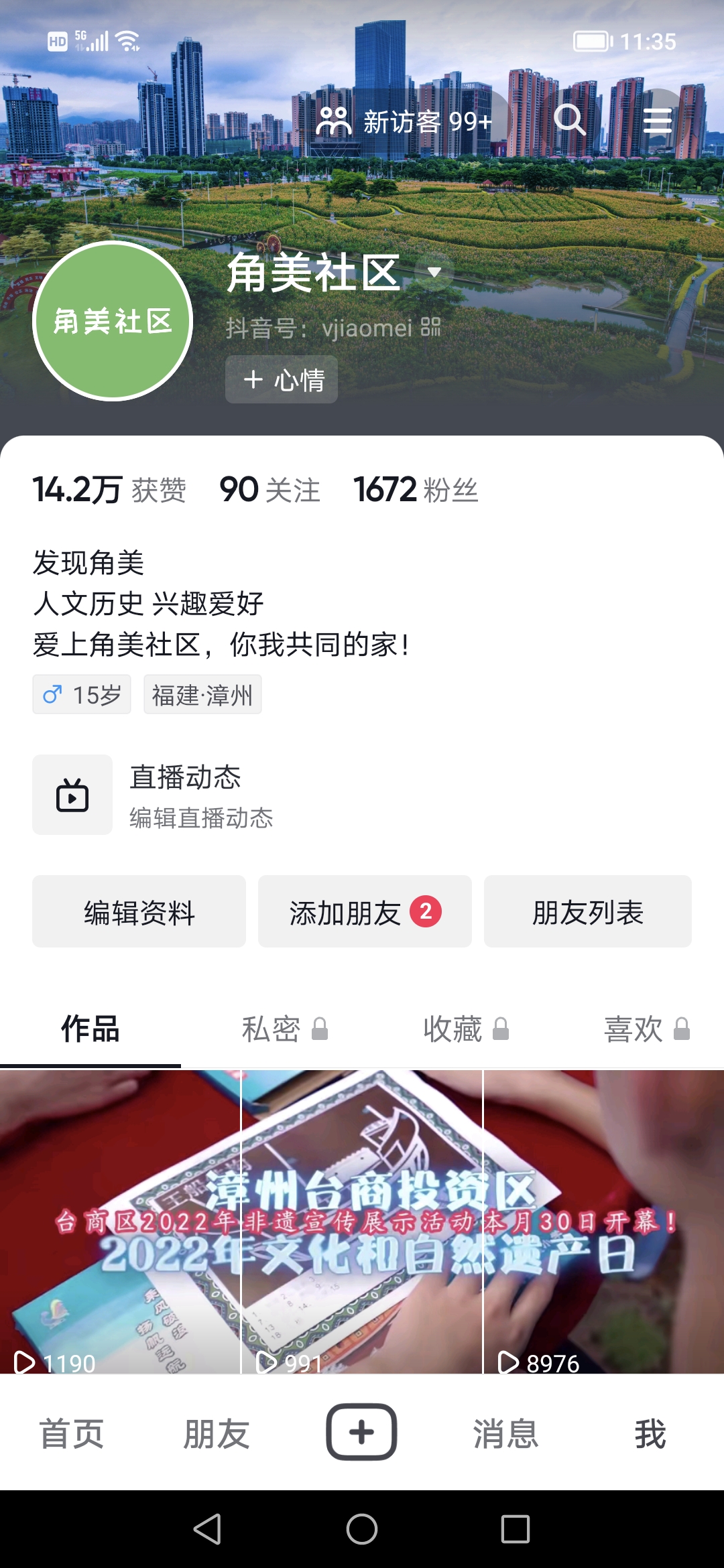
Task: Open 添加朋友 add friends
Action: point(365,912)
